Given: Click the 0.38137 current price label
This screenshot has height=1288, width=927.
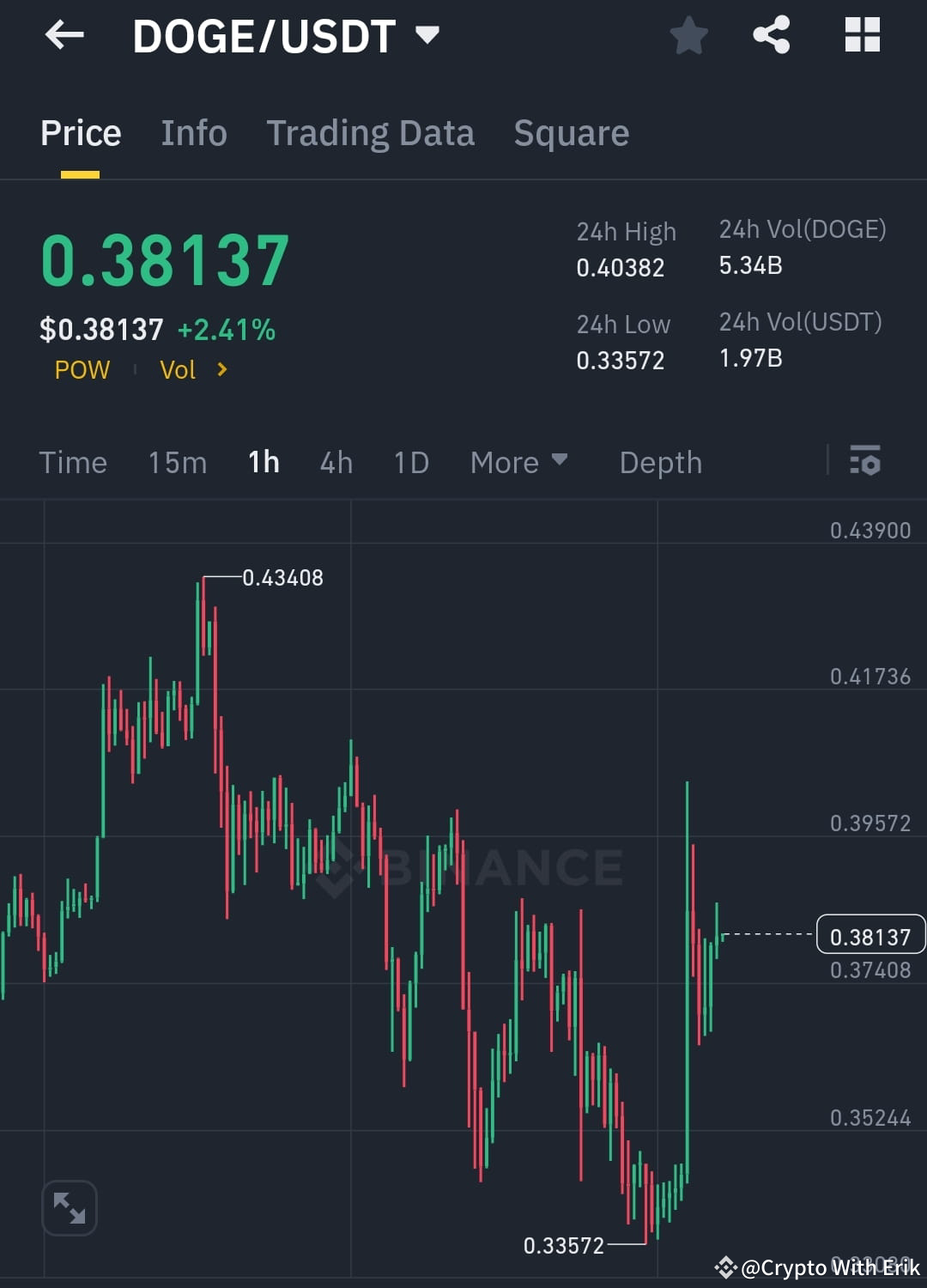Looking at the screenshot, I should (871, 936).
